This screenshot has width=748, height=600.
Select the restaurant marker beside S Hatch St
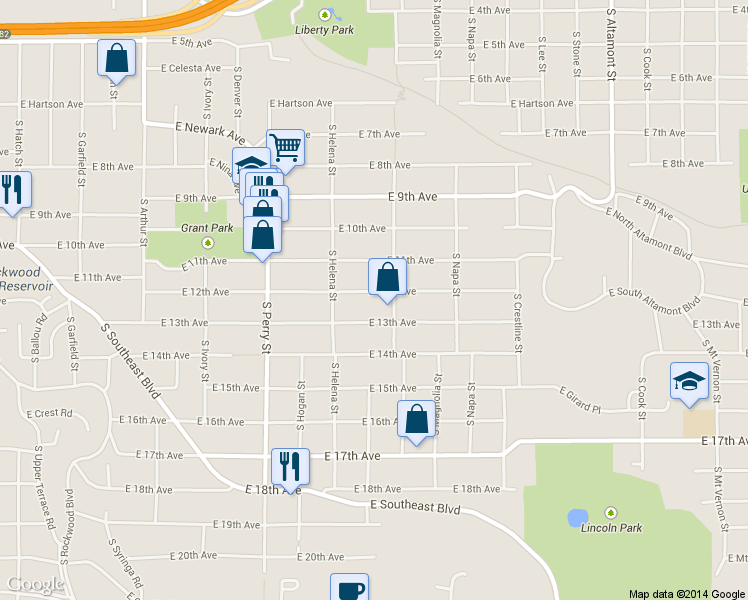pos(12,190)
